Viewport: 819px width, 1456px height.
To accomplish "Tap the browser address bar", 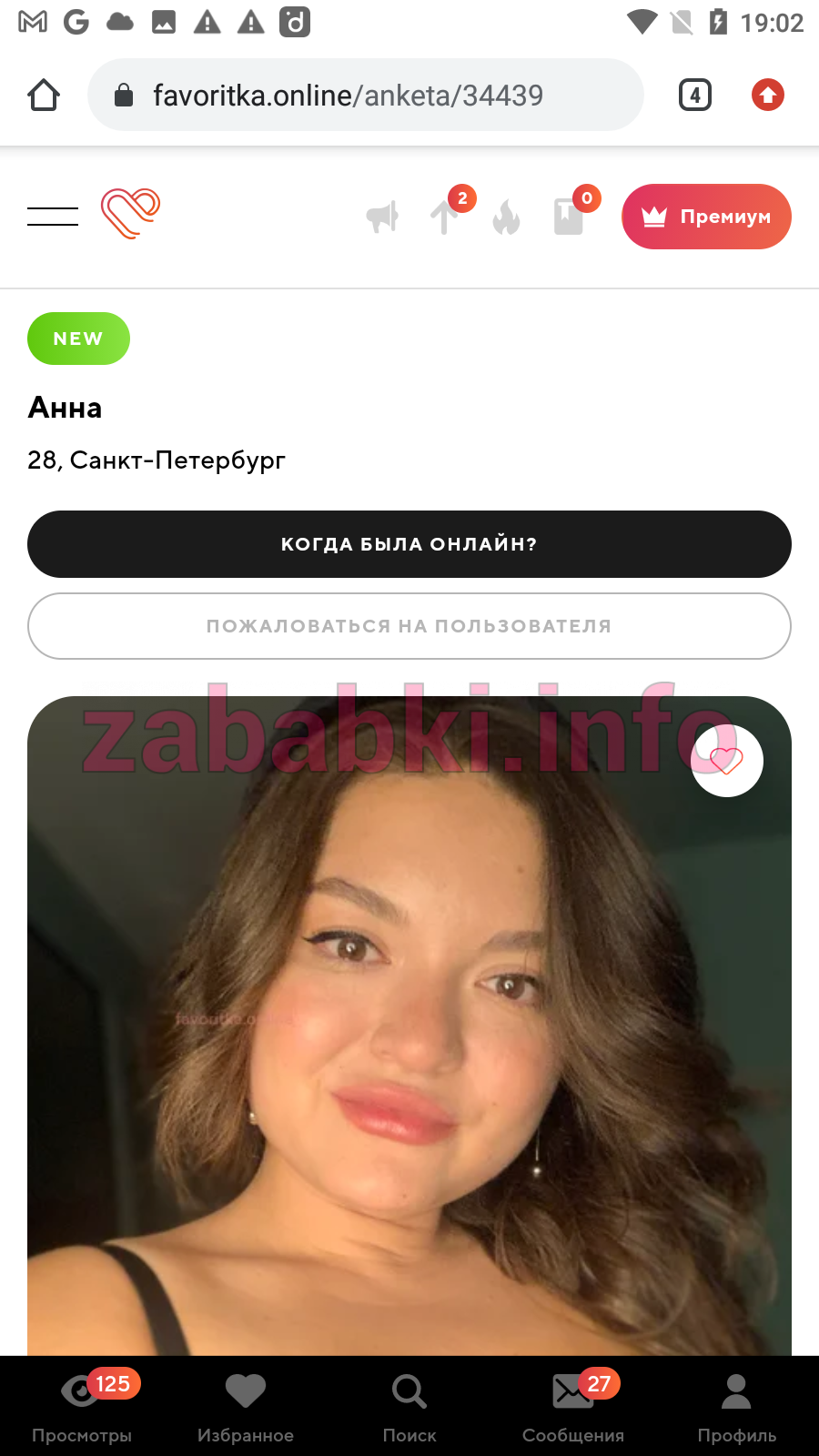I will pos(366,95).
